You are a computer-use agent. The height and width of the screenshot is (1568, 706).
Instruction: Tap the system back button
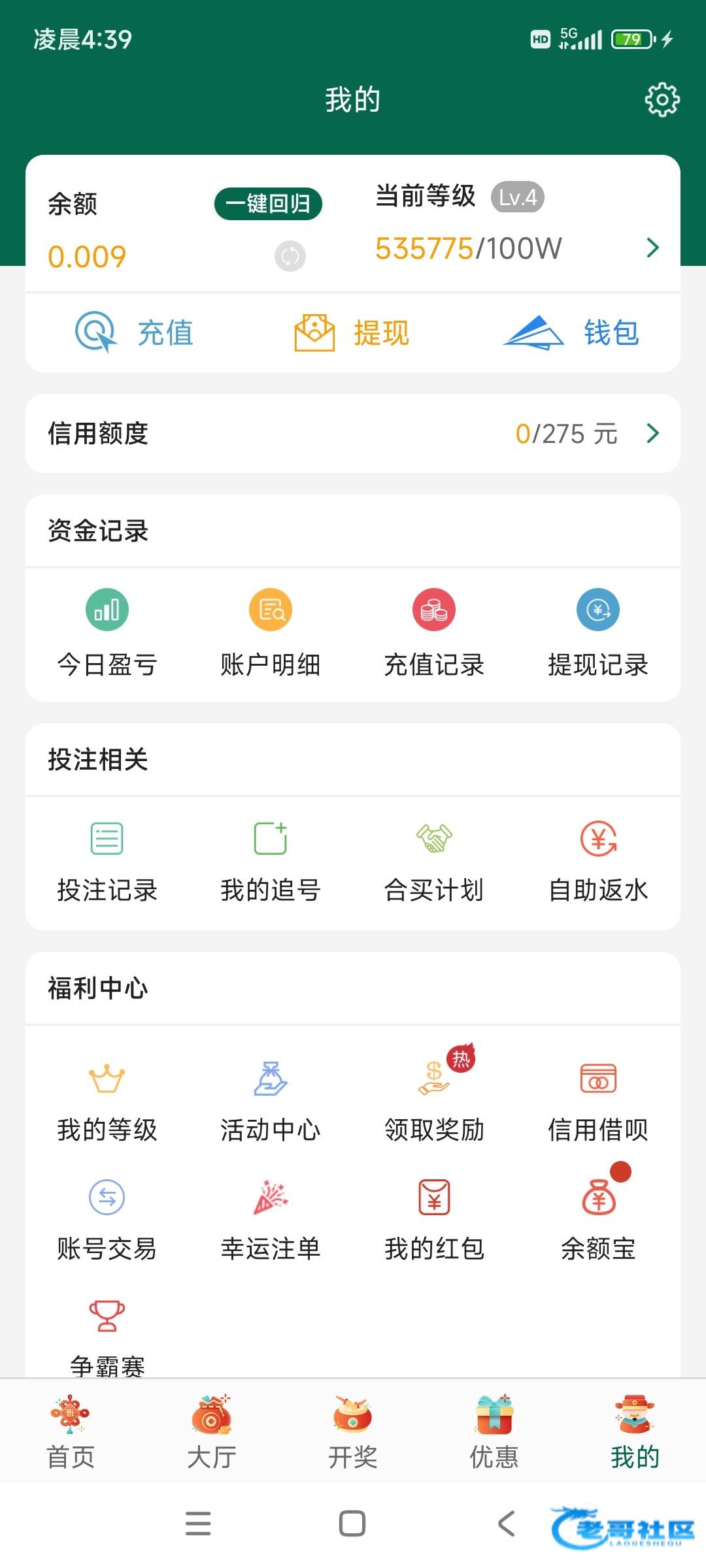[x=507, y=1524]
